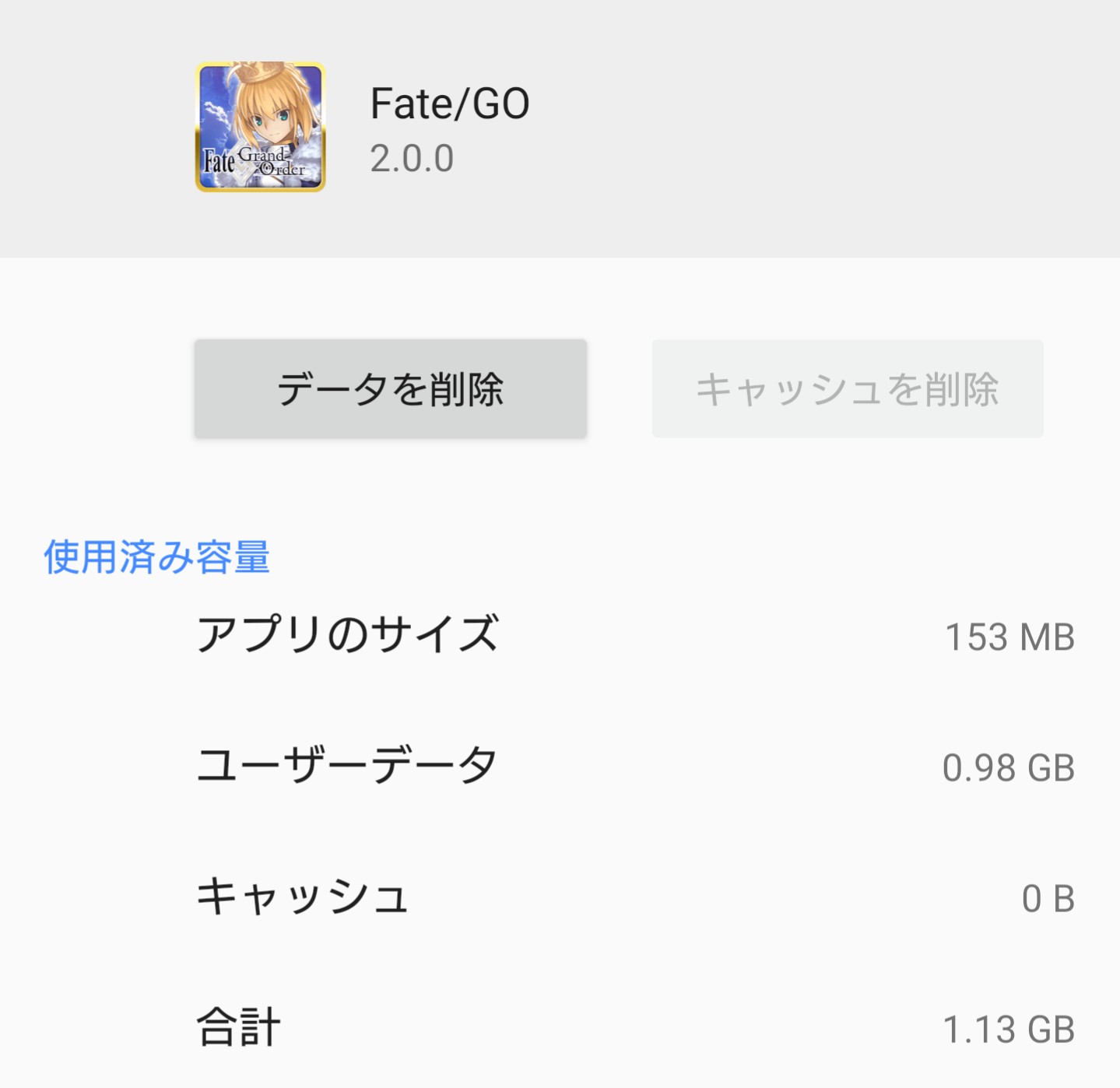Tap the データを削除 (clear data) button
The width and height of the screenshot is (1120, 1088).
click(390, 388)
